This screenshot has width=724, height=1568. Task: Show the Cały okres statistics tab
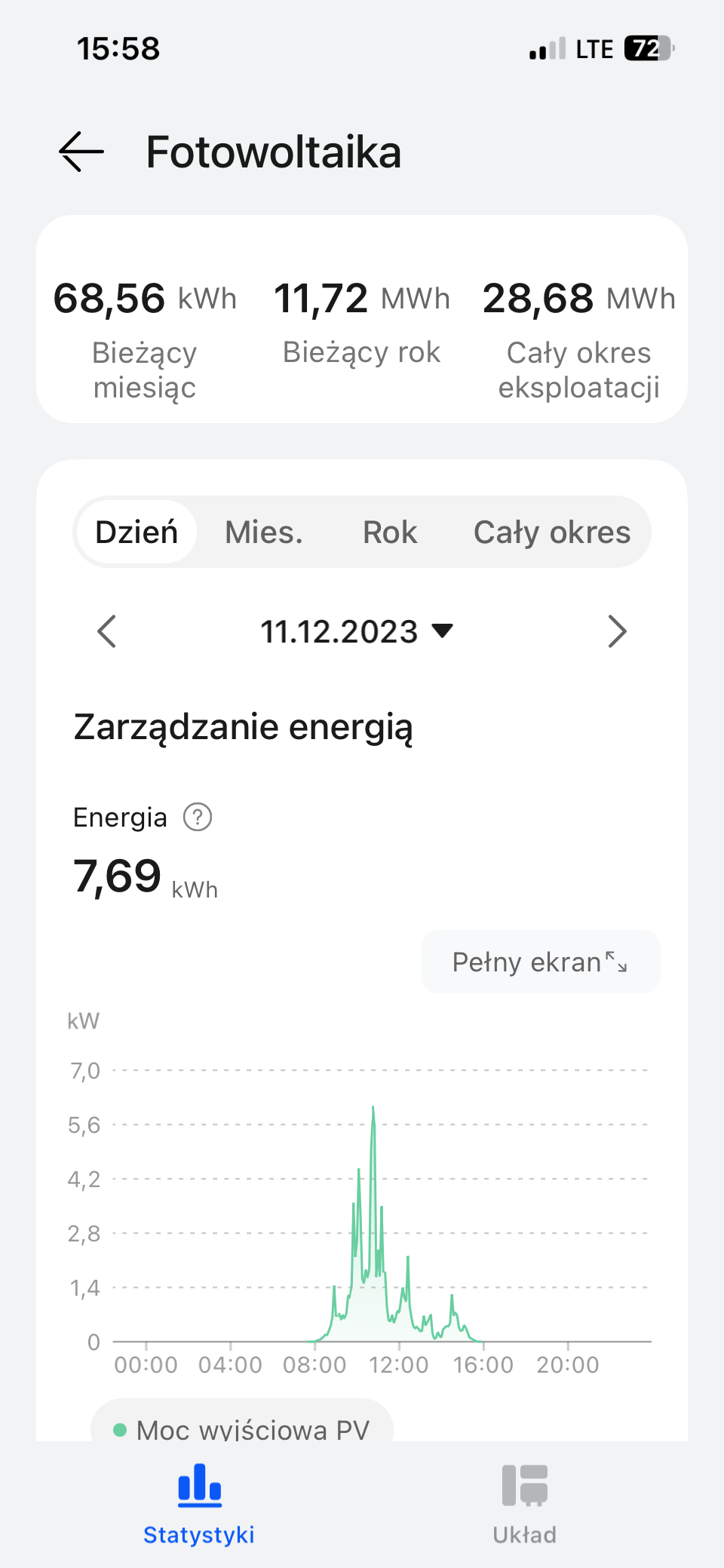pyautogui.click(x=551, y=532)
